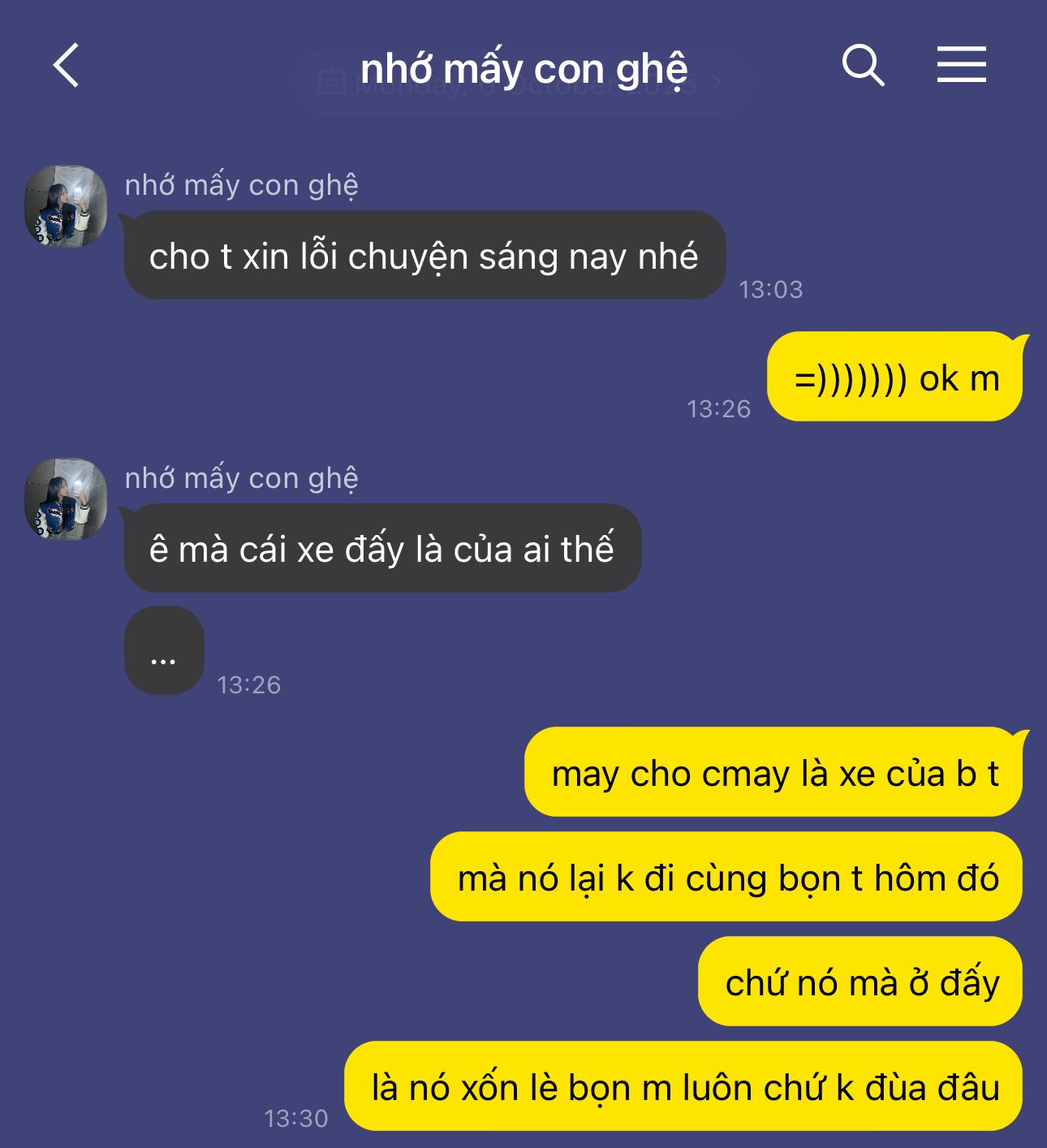Open the chat menu
This screenshot has width=1047, height=1148.
tap(961, 65)
